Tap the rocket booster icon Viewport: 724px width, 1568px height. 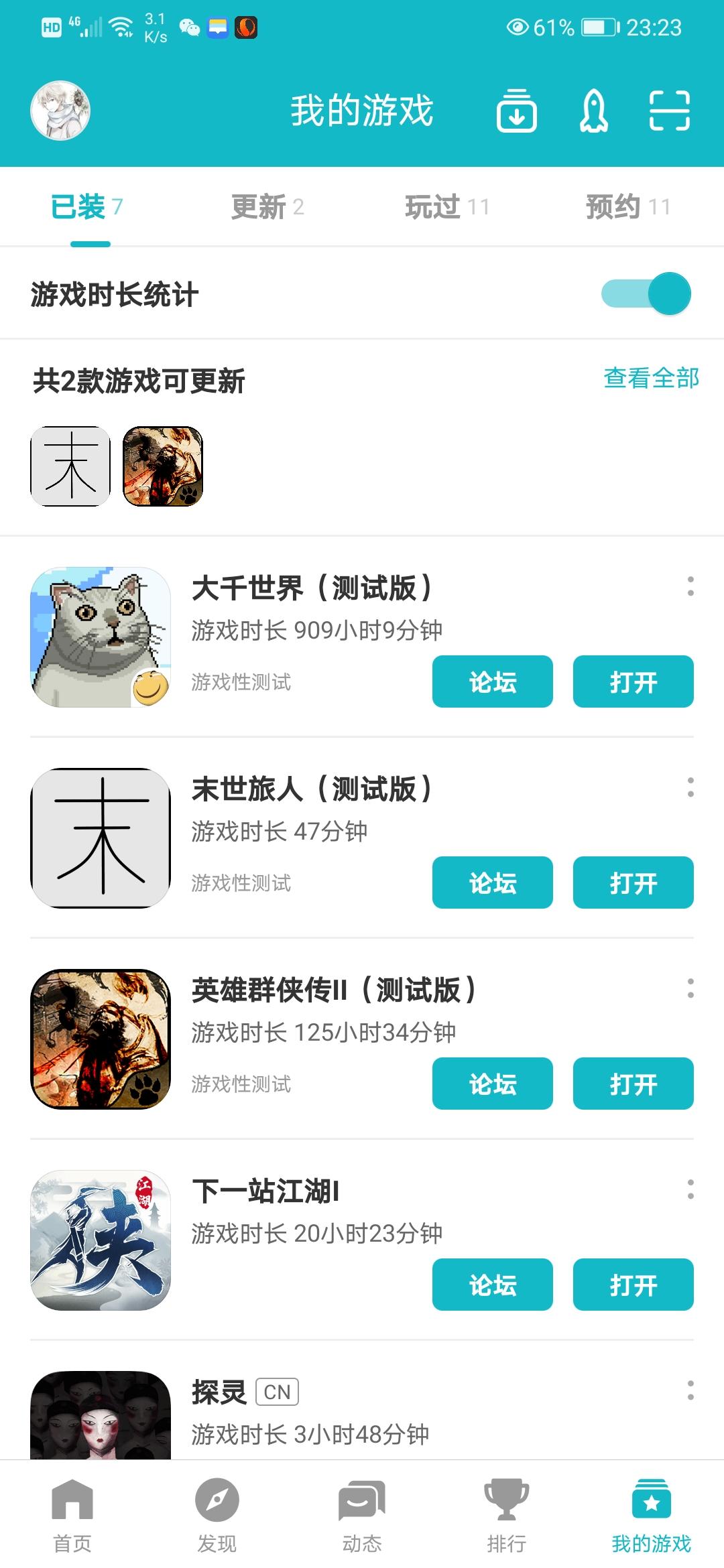click(593, 111)
